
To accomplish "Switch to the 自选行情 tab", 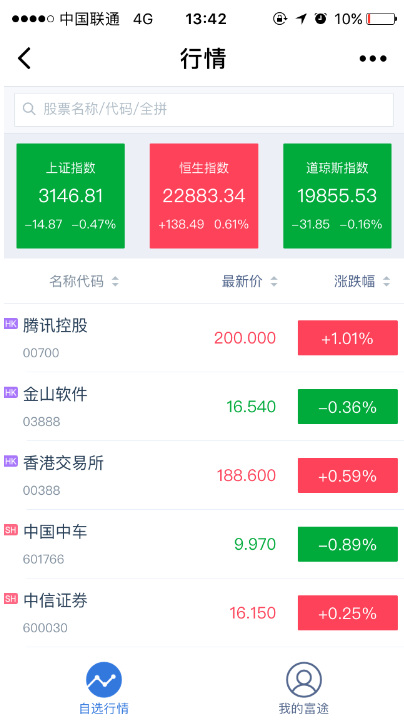I will click(104, 688).
